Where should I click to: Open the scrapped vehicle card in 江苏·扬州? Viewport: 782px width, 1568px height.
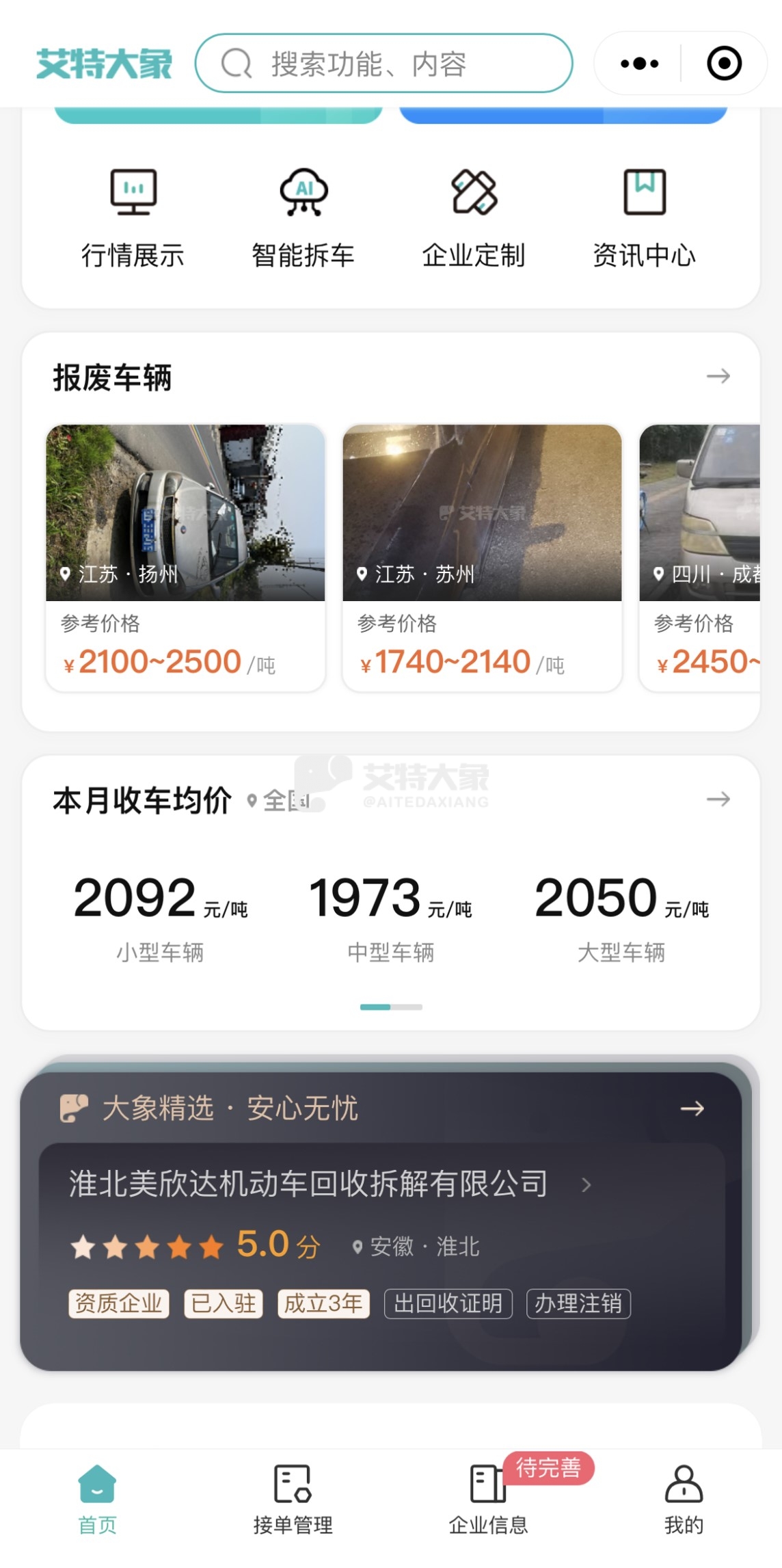tap(185, 557)
